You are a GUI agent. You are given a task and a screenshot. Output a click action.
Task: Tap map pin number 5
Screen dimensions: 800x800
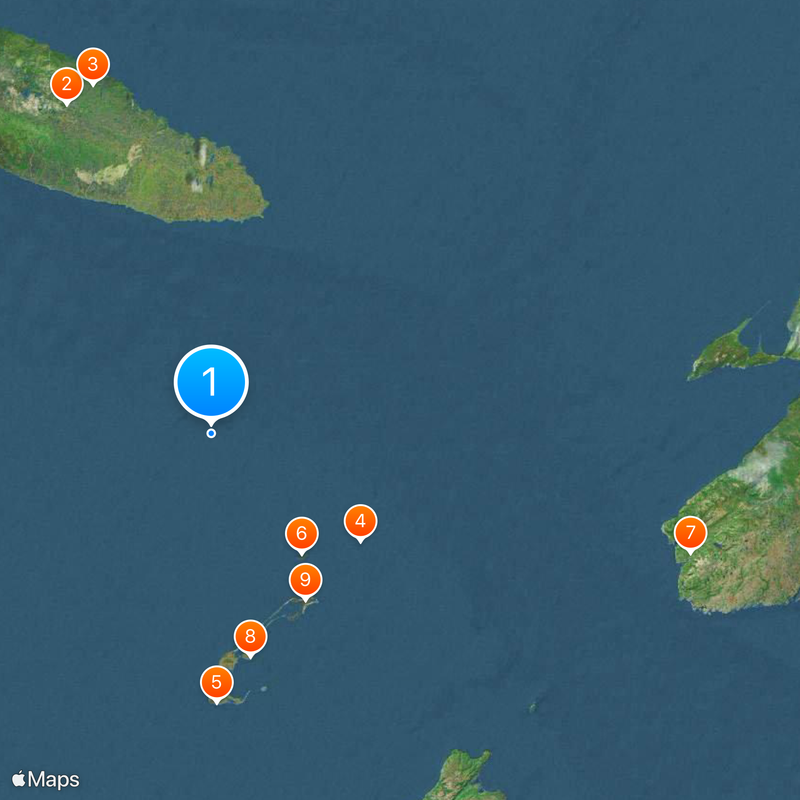pyautogui.click(x=216, y=684)
